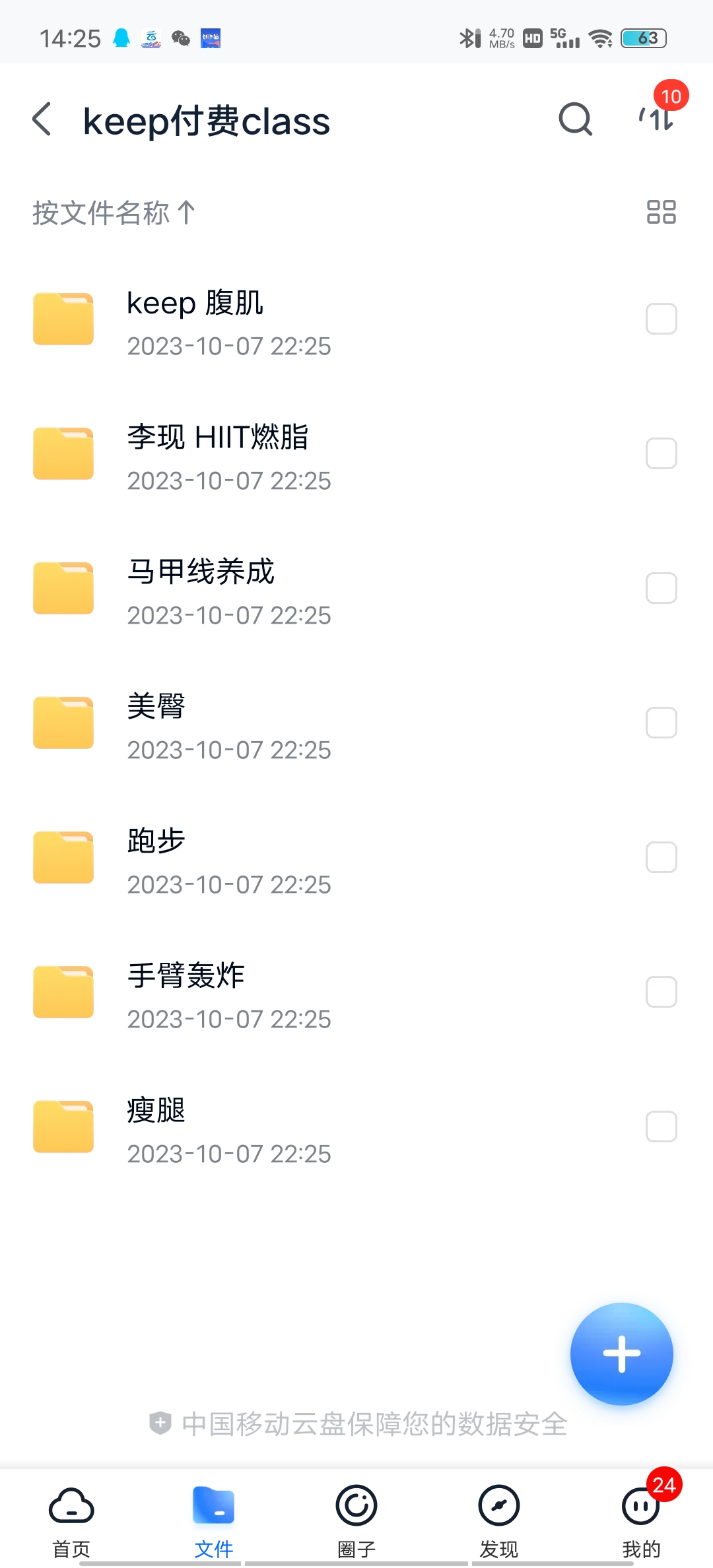Viewport: 713px width, 1568px height.
Task: Open the keep 腹肌 folder
Action: [x=356, y=321]
